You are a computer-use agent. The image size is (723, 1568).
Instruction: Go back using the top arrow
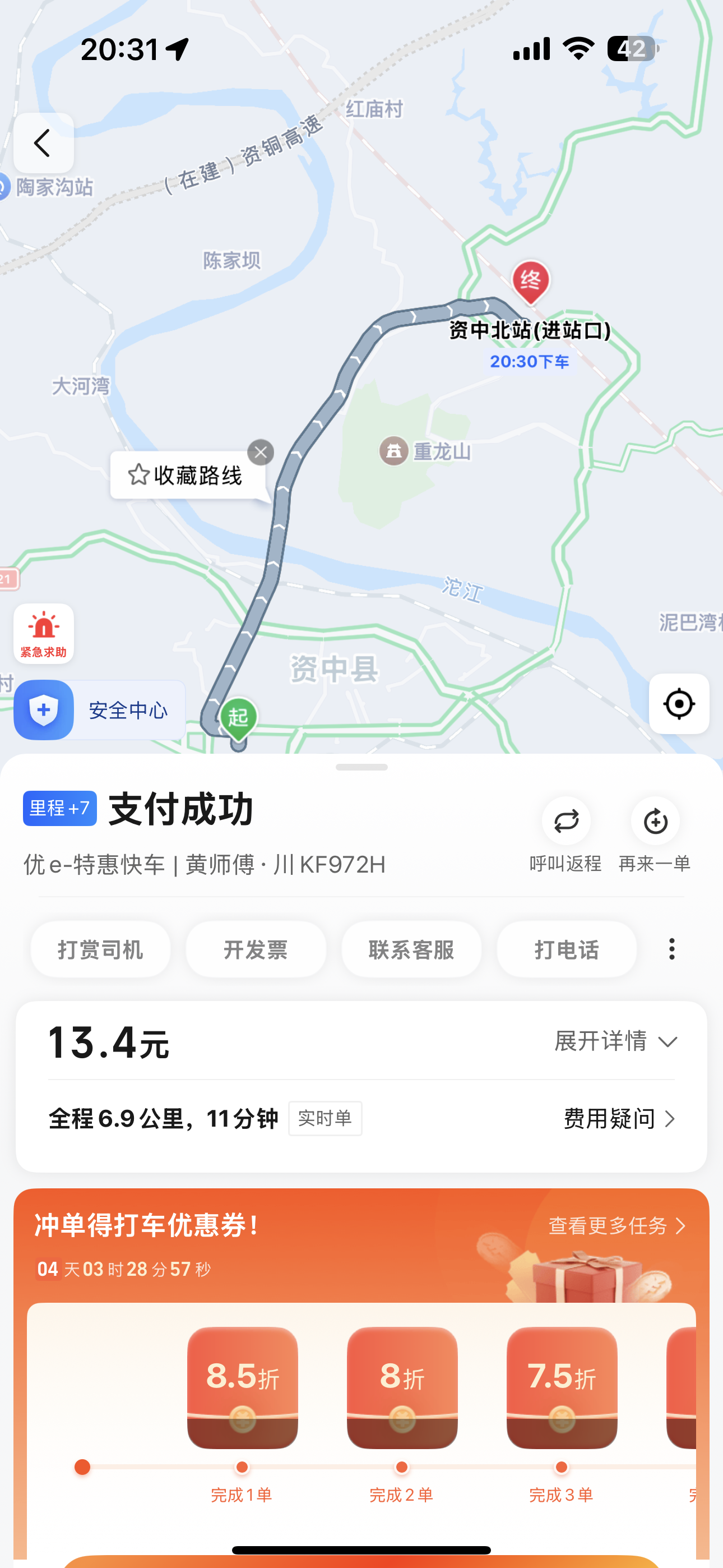(43, 143)
